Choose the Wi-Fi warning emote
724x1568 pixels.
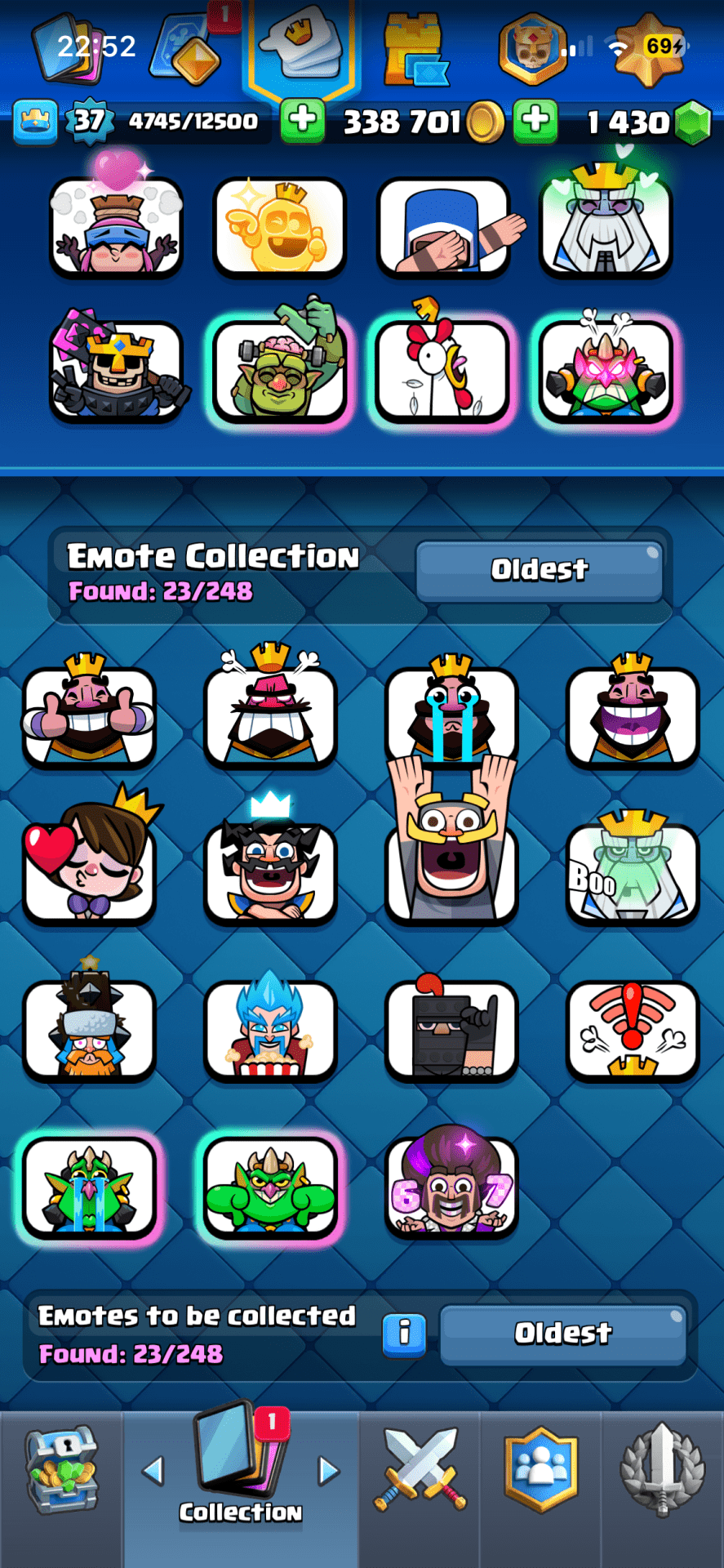[x=633, y=1029]
